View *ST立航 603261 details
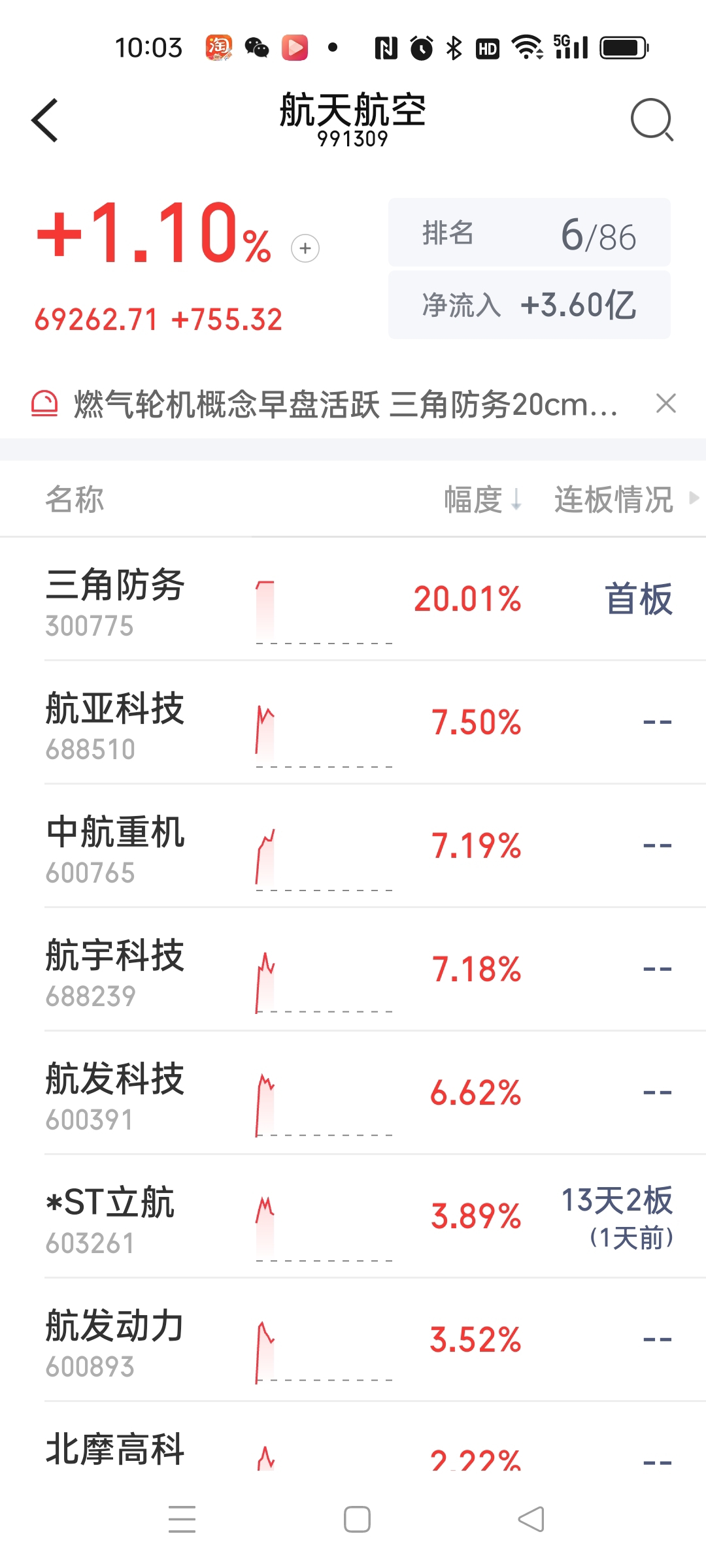Screen dimensions: 706x1568 (x=111, y=1217)
